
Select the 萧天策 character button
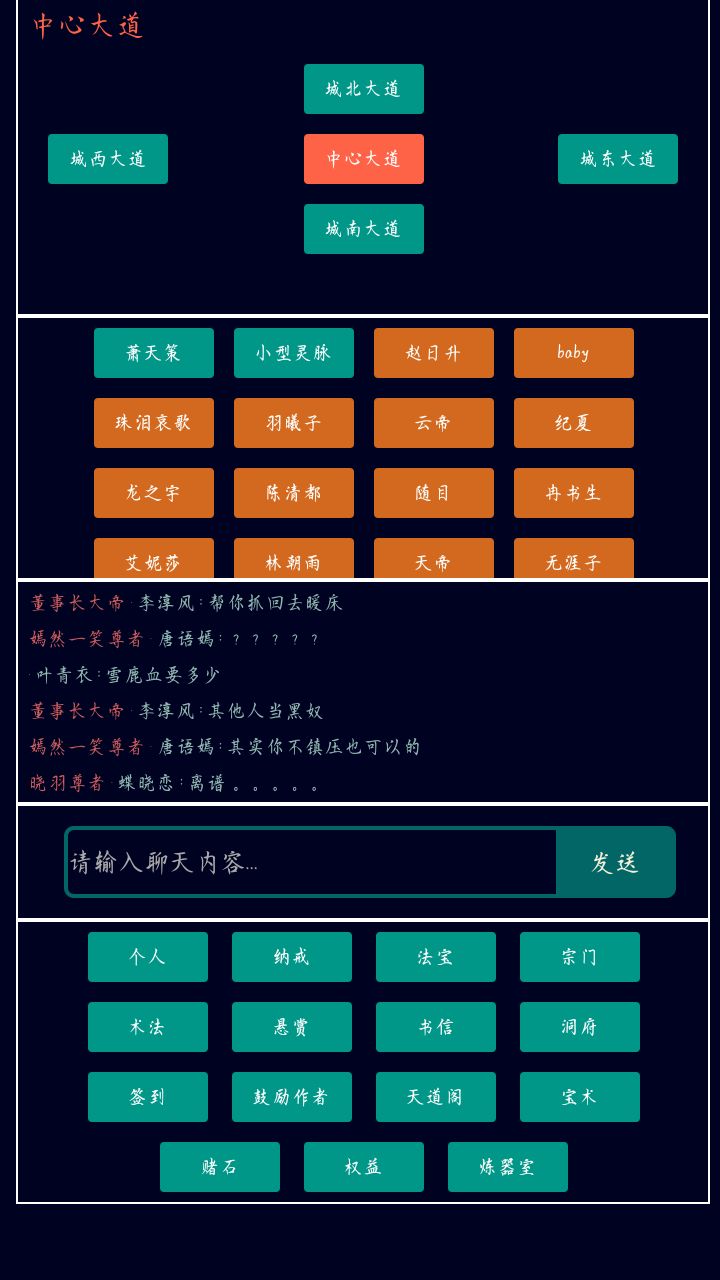click(154, 353)
